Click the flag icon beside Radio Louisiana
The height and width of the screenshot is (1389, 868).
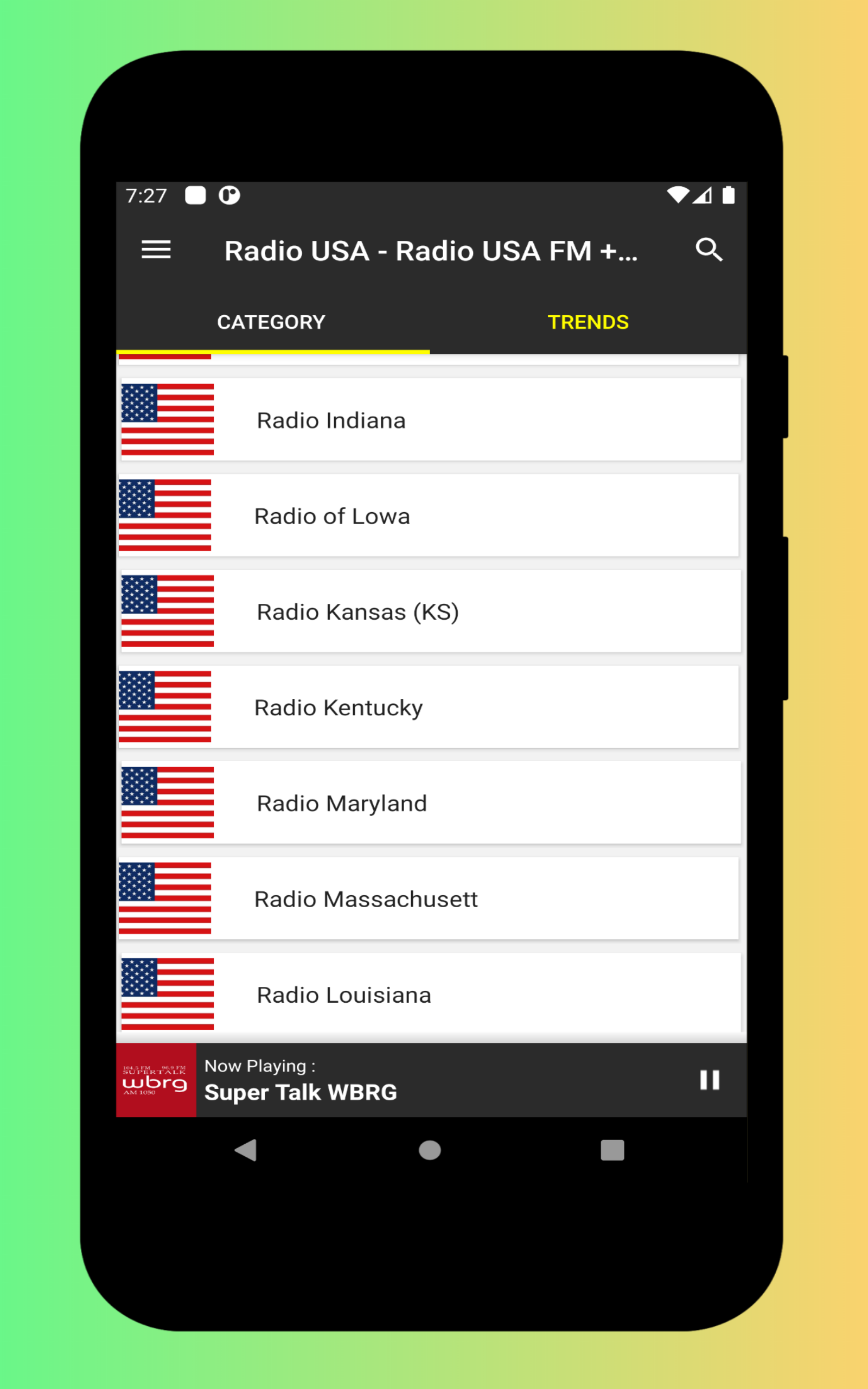click(x=166, y=994)
